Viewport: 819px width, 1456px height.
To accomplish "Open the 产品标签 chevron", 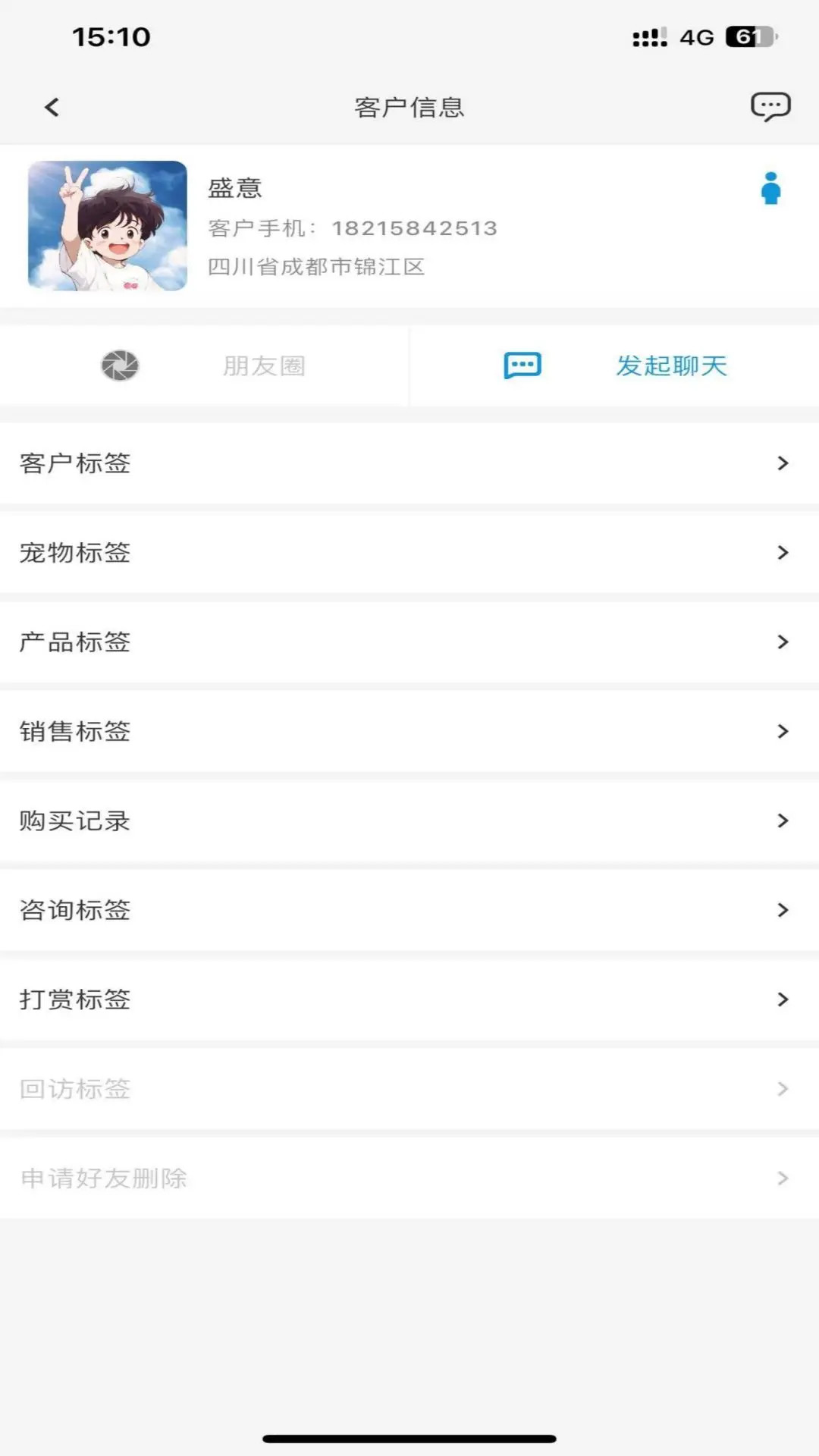I will [782, 642].
